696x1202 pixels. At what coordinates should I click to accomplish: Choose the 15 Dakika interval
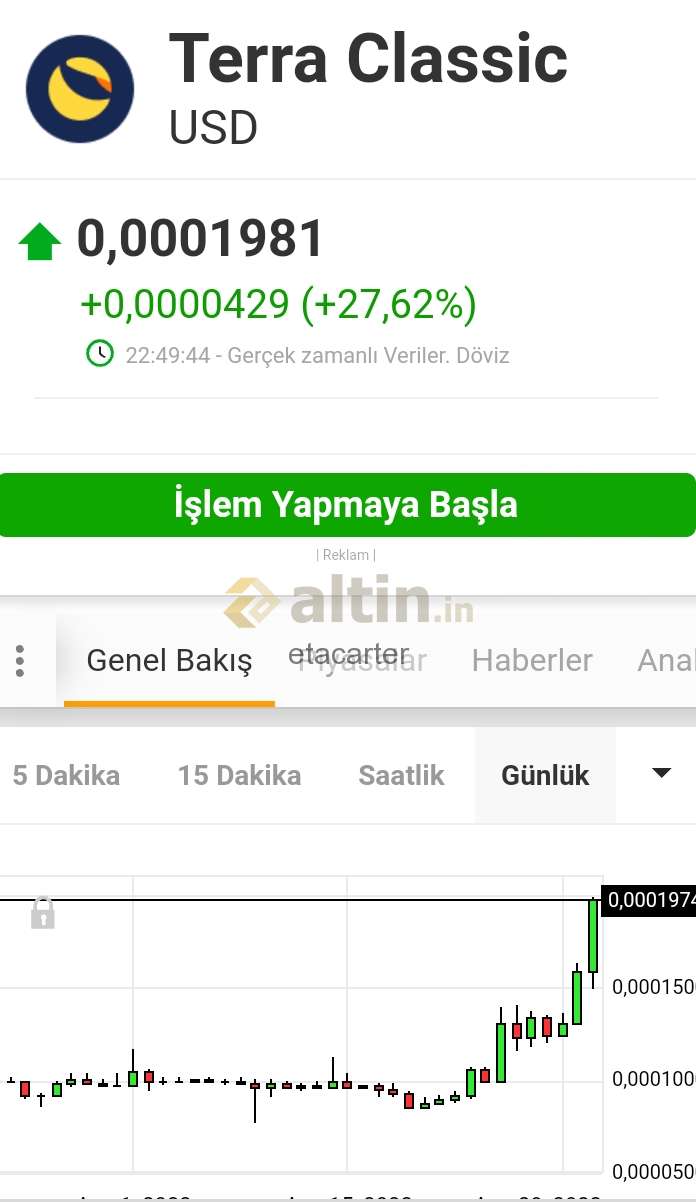(239, 776)
